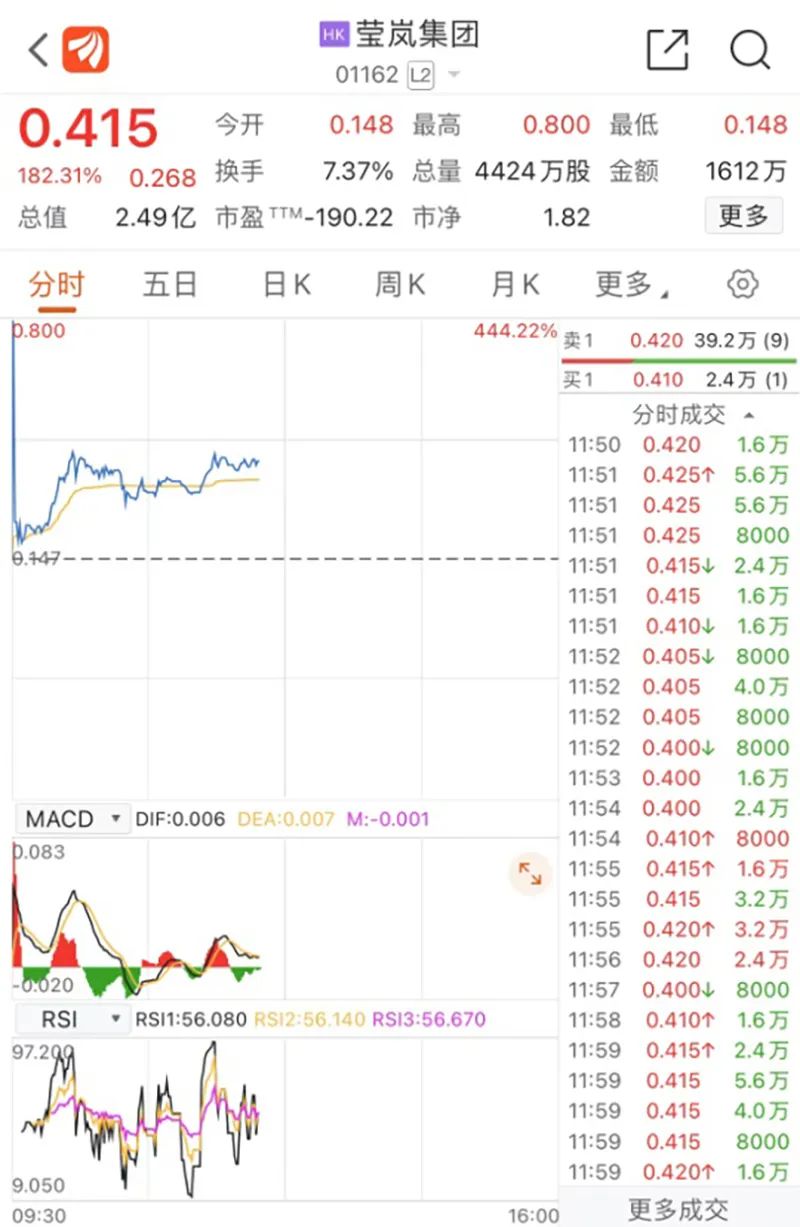
Task: Expand the chart to full screen
Action: 530,876
